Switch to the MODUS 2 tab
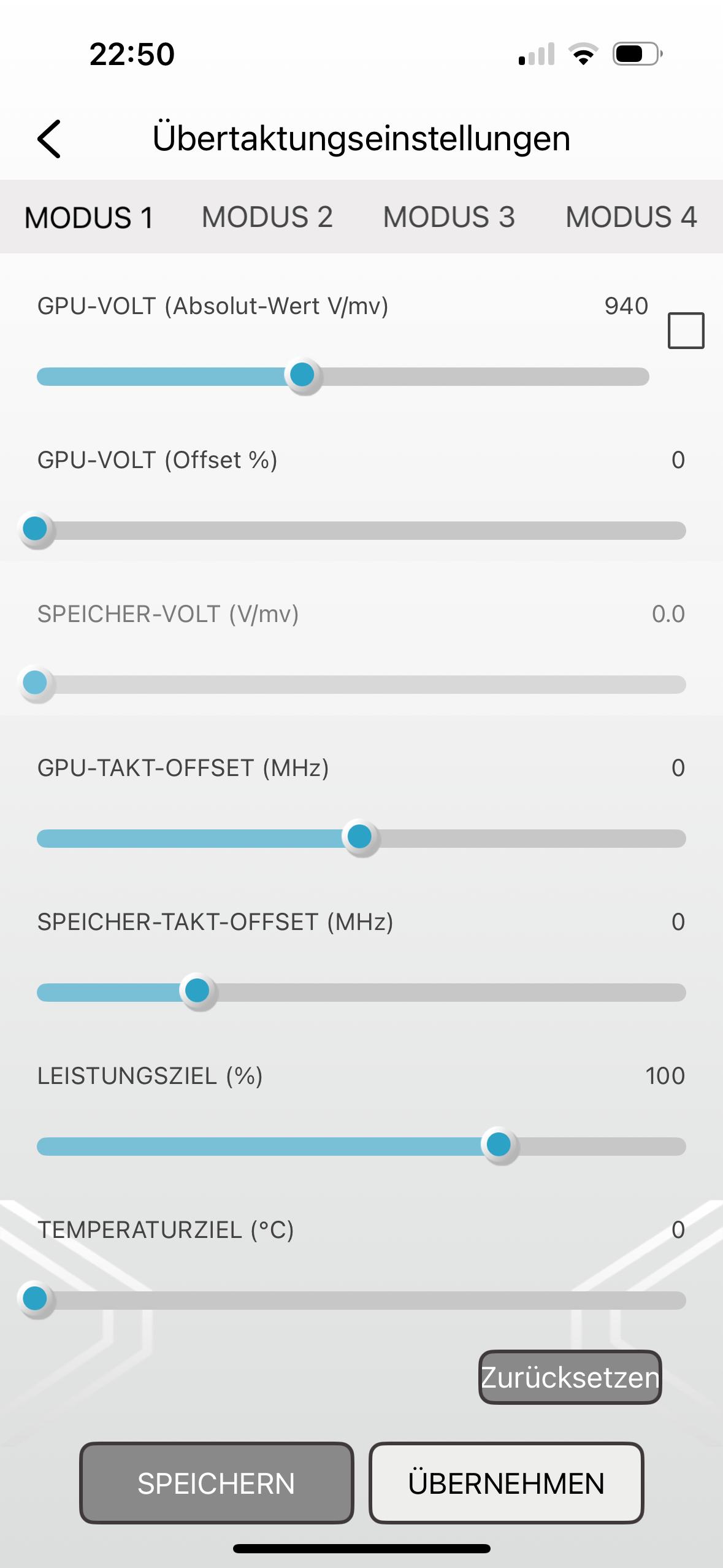The image size is (723, 1568). 267,218
